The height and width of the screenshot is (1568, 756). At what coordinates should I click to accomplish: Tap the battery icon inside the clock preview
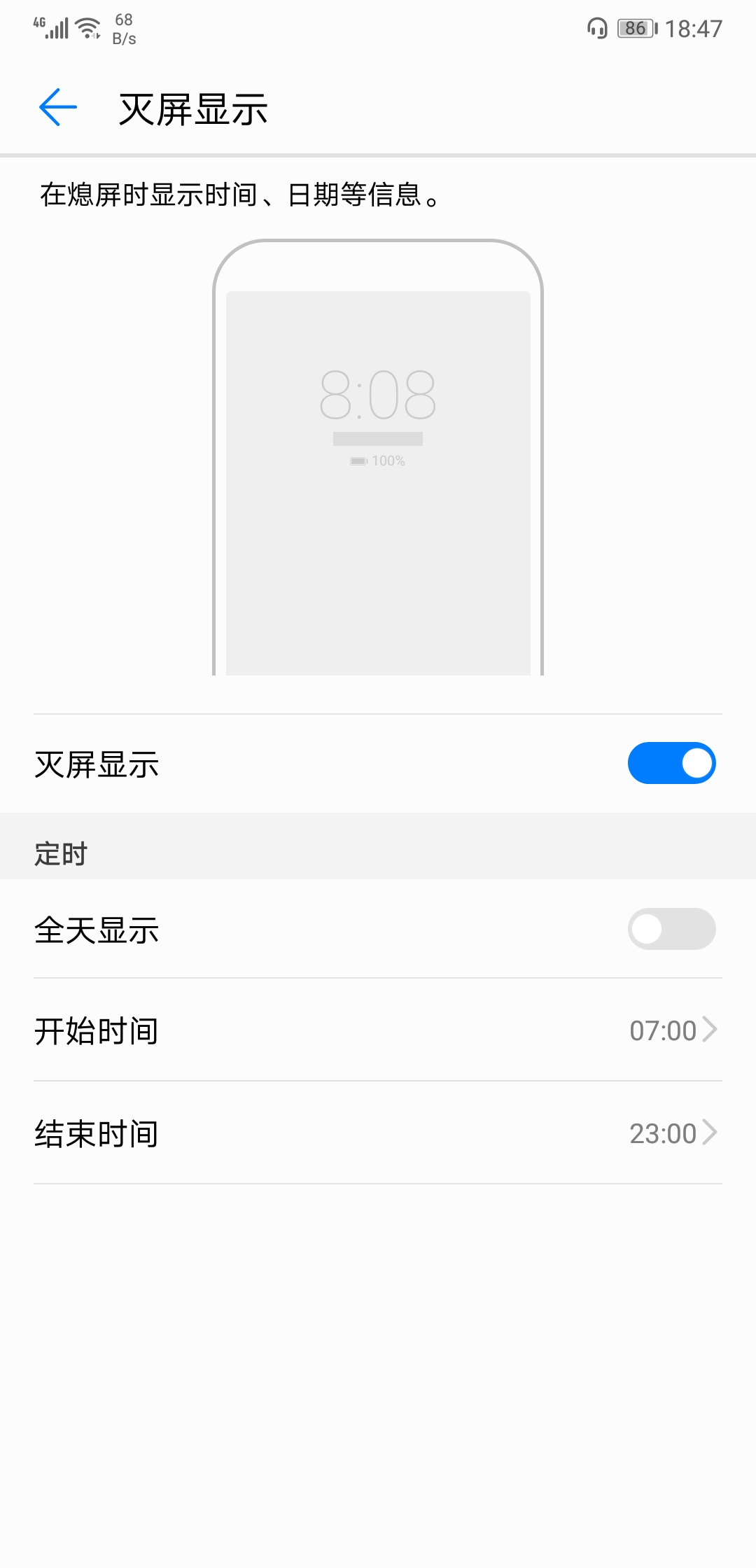358,461
